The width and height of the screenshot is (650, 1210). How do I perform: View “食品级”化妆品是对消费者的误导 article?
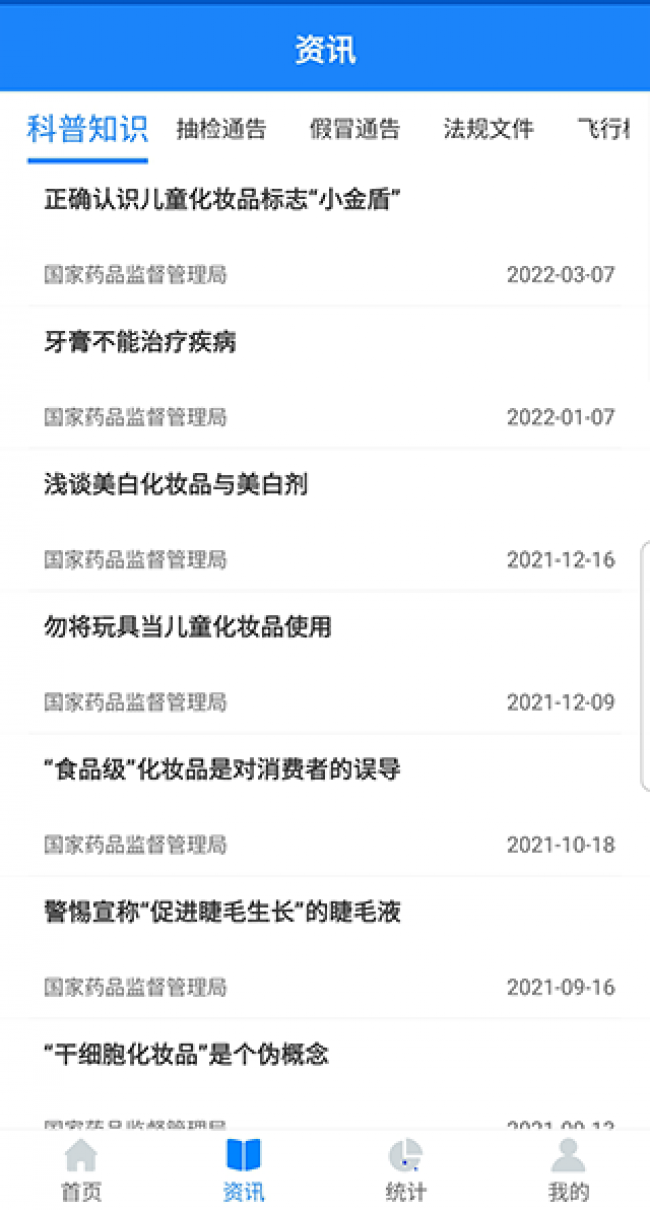click(222, 770)
